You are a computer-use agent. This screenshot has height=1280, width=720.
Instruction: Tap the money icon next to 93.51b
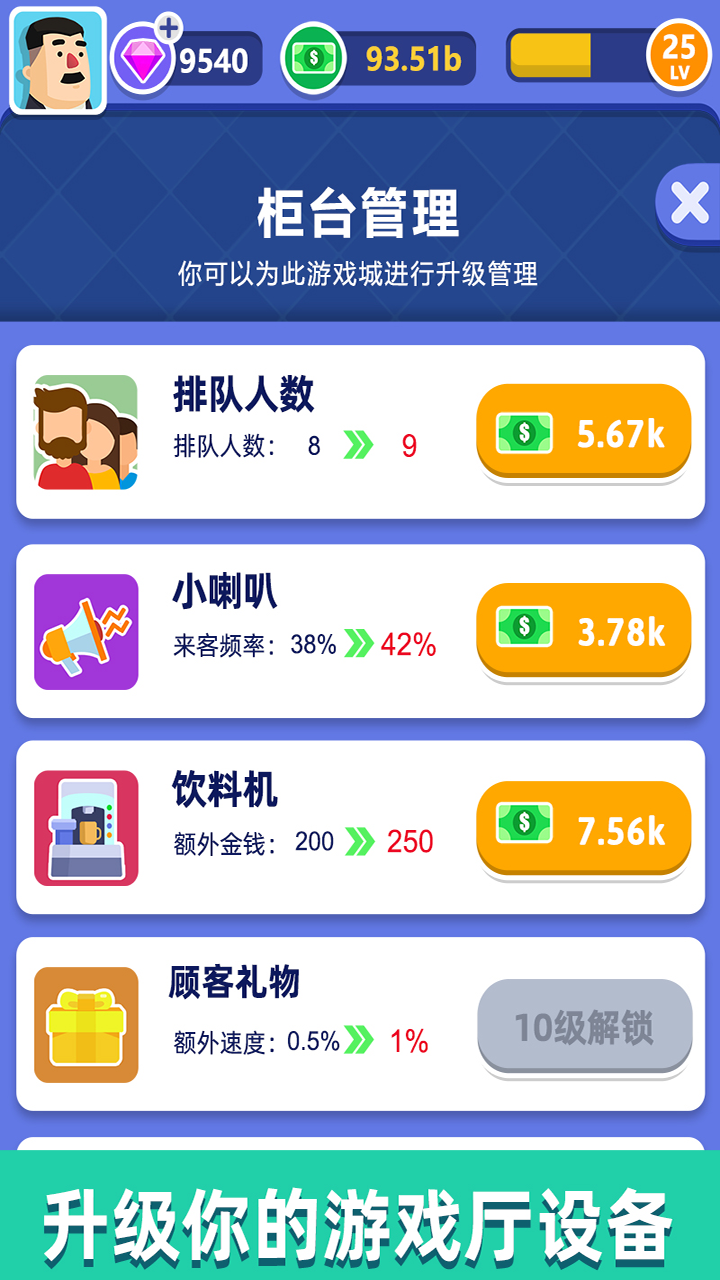point(313,58)
